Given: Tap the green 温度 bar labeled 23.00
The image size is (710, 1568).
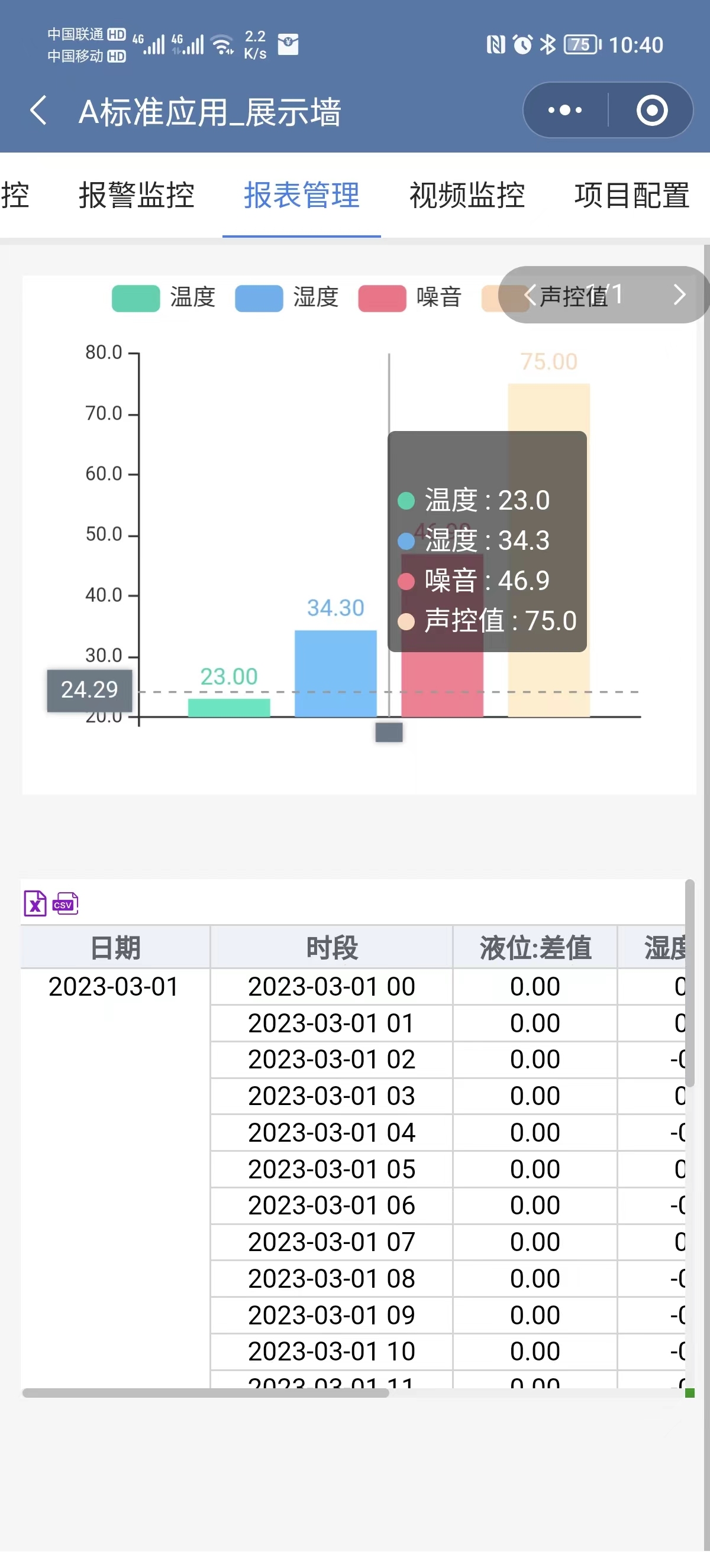Looking at the screenshot, I should coord(229,707).
